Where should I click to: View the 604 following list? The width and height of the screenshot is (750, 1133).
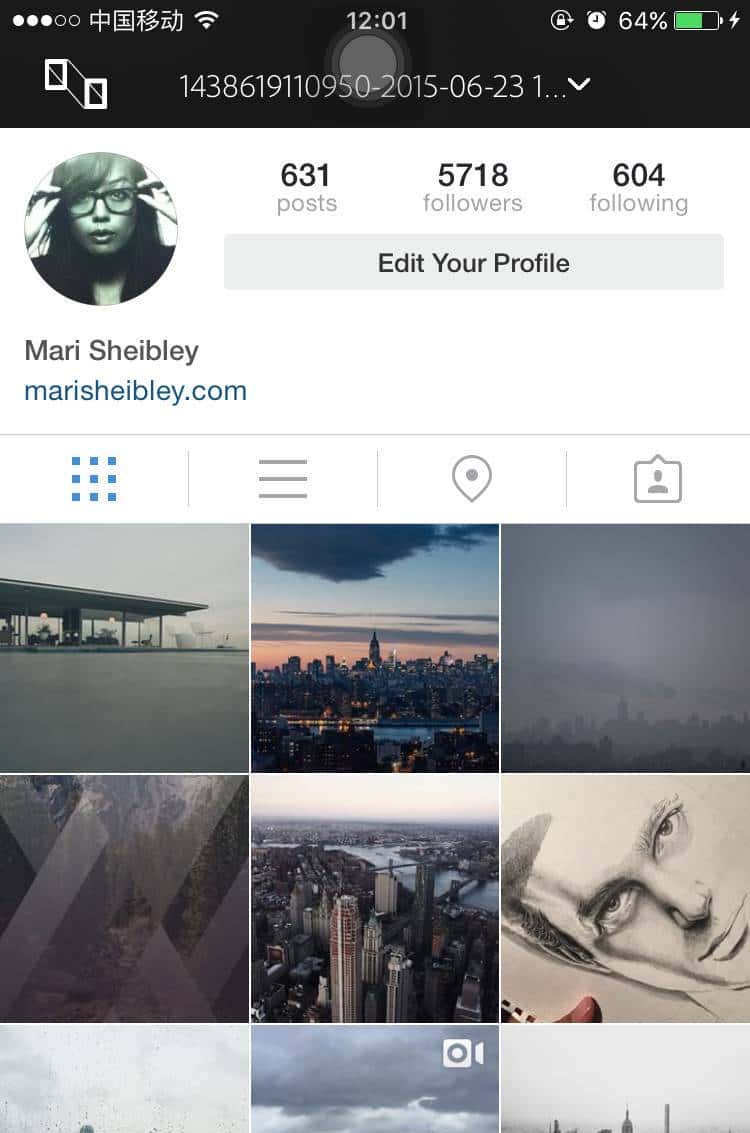tap(638, 187)
